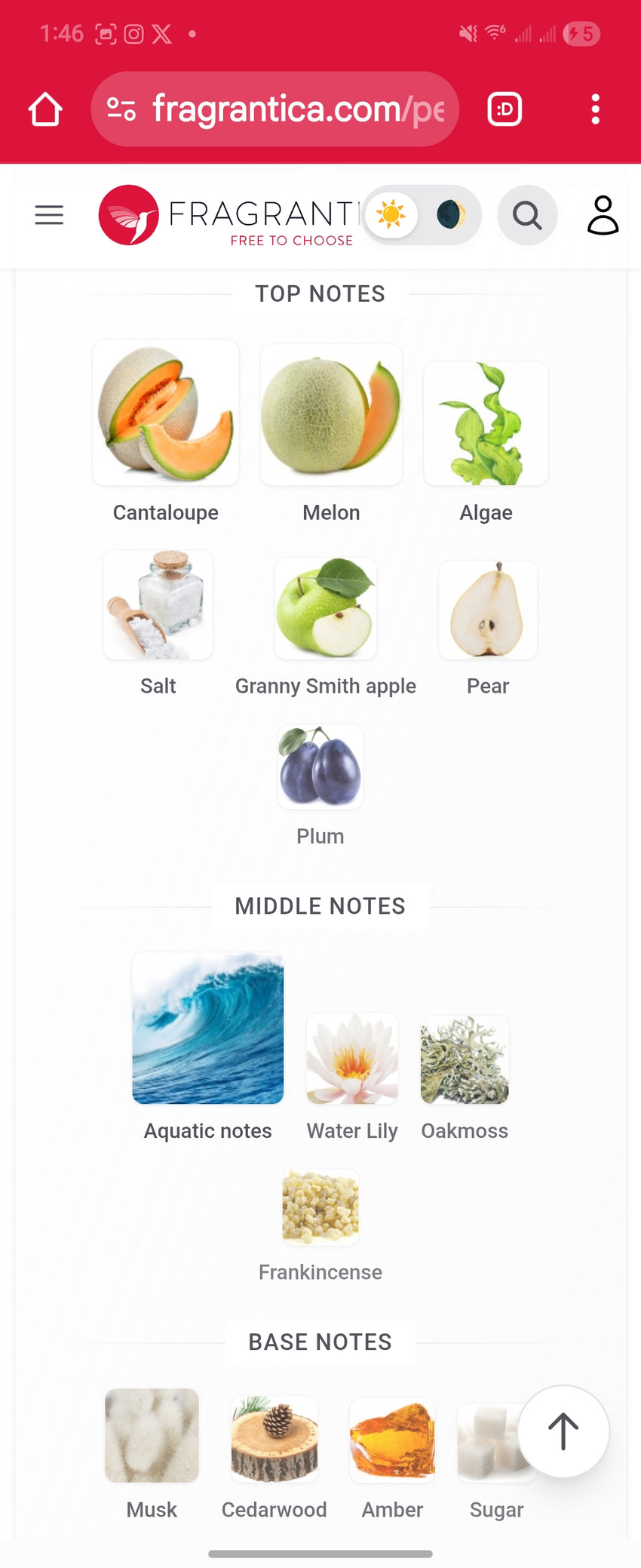Viewport: 641px width, 1568px height.
Task: Select the Oakmoss note
Action: pos(465,1060)
